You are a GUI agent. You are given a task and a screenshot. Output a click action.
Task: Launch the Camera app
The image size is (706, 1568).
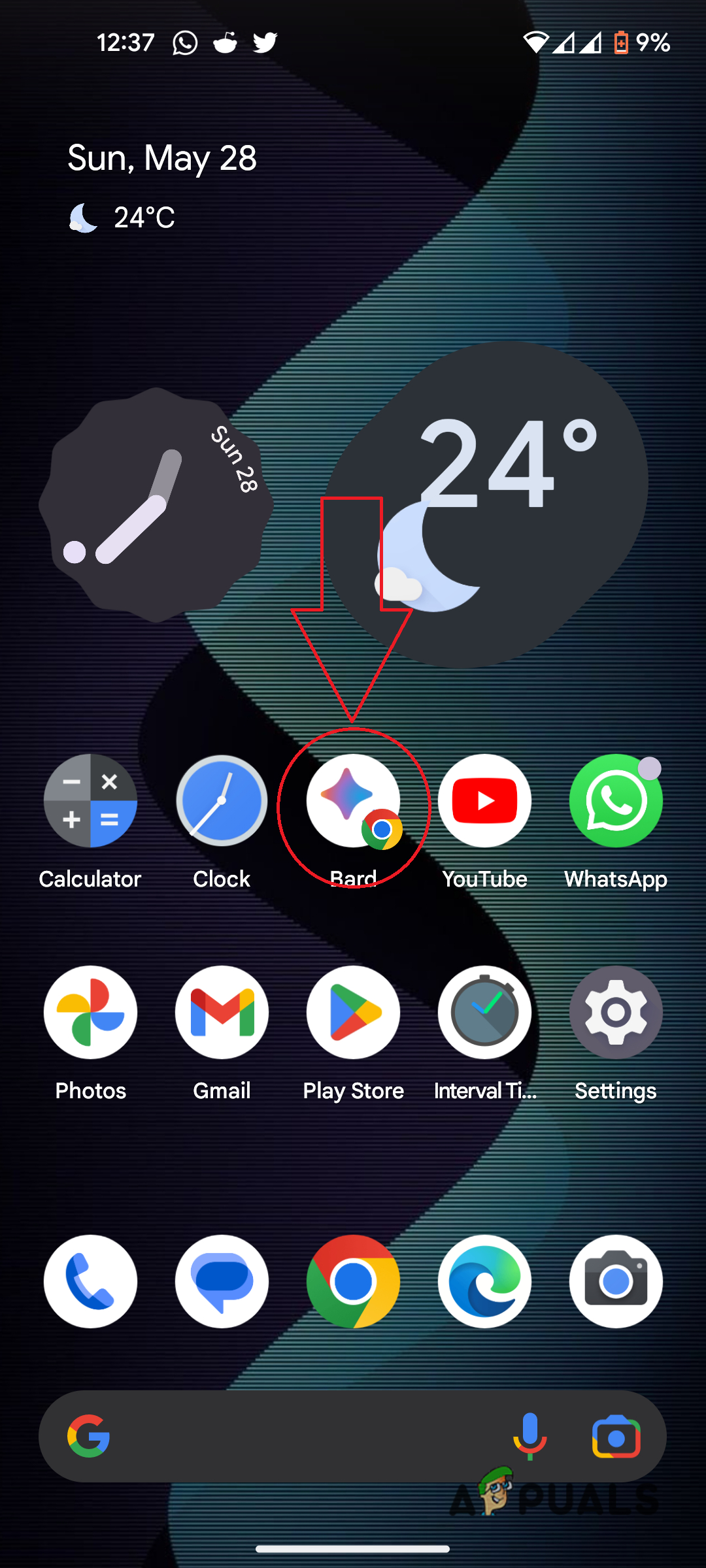pyautogui.click(x=615, y=1281)
